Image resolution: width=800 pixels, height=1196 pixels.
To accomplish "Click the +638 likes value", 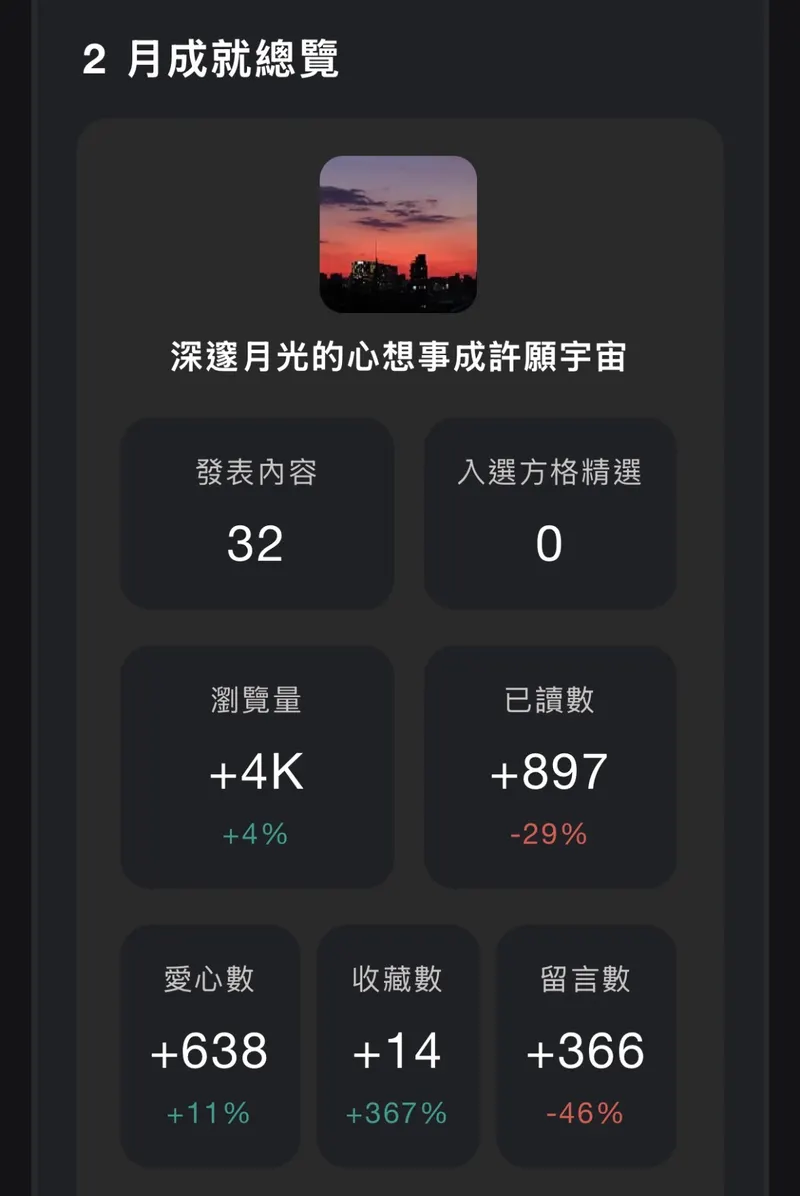I will (x=208, y=1051).
